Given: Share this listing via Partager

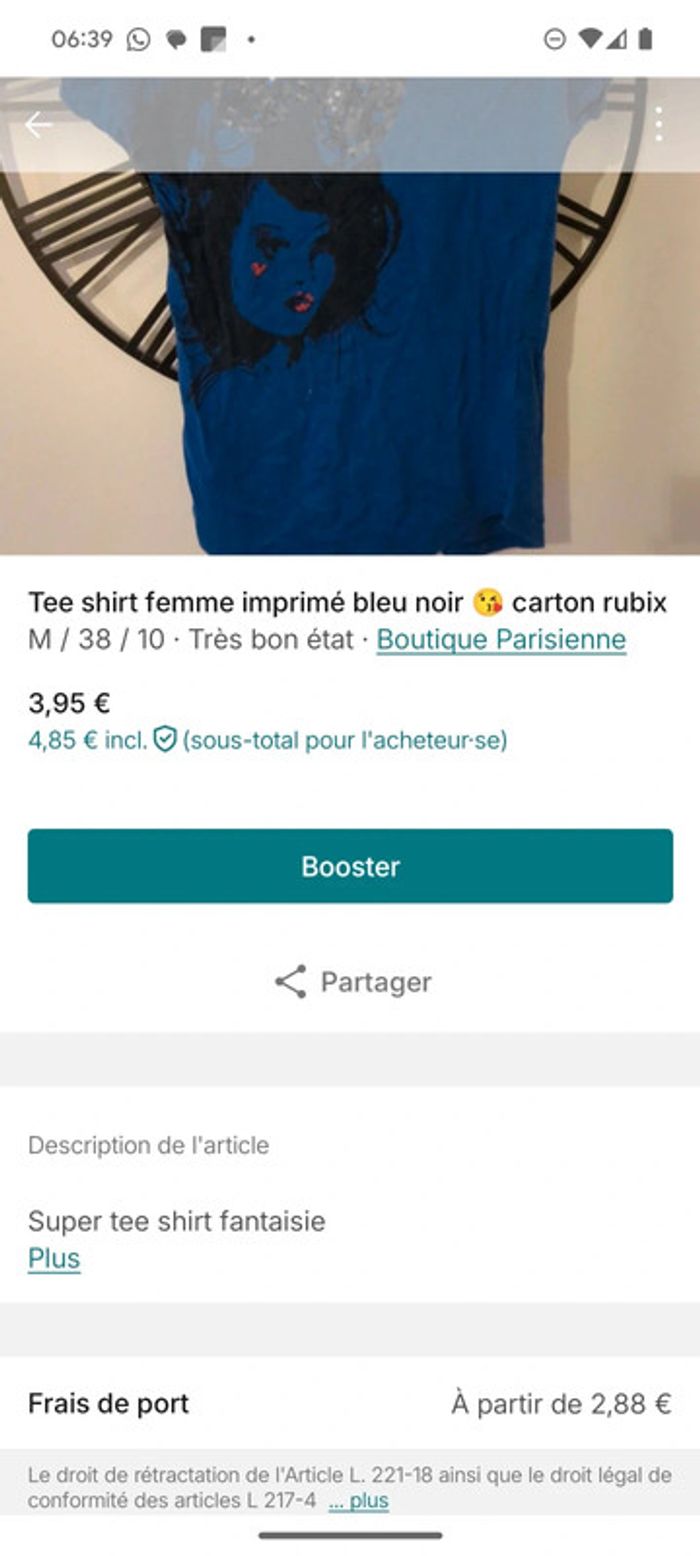Looking at the screenshot, I should click(x=352, y=982).
